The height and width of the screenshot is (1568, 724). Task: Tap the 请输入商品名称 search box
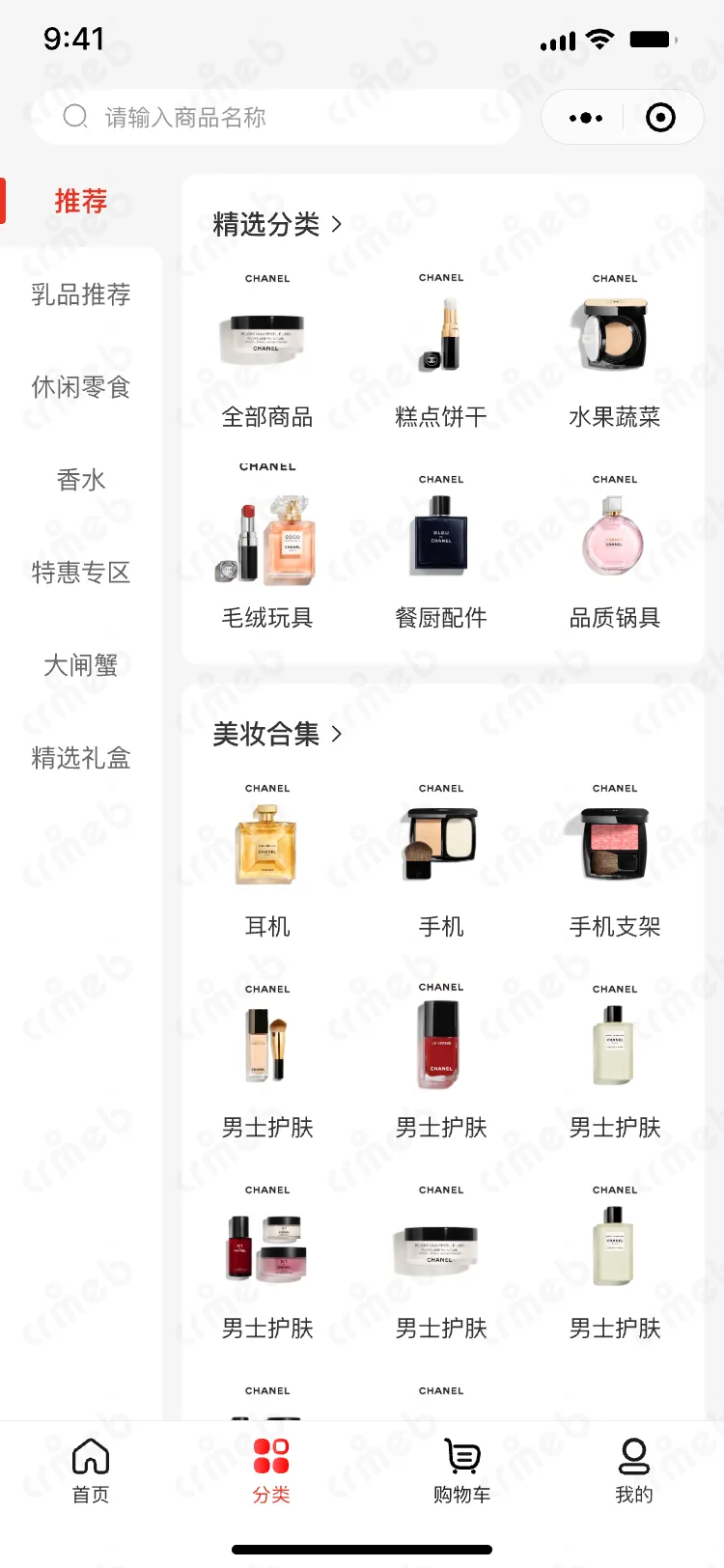pos(280,118)
